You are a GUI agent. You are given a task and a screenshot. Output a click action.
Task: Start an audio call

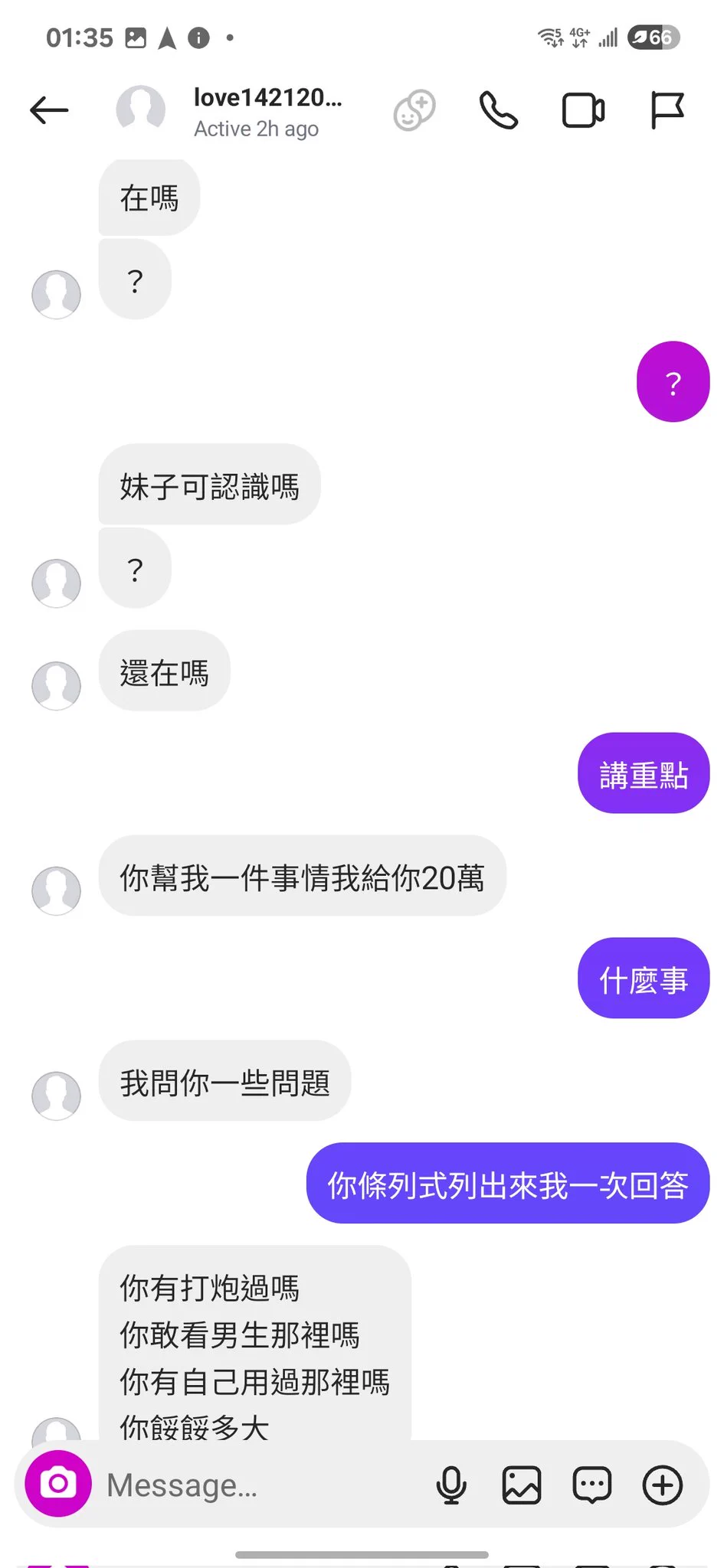coord(498,110)
